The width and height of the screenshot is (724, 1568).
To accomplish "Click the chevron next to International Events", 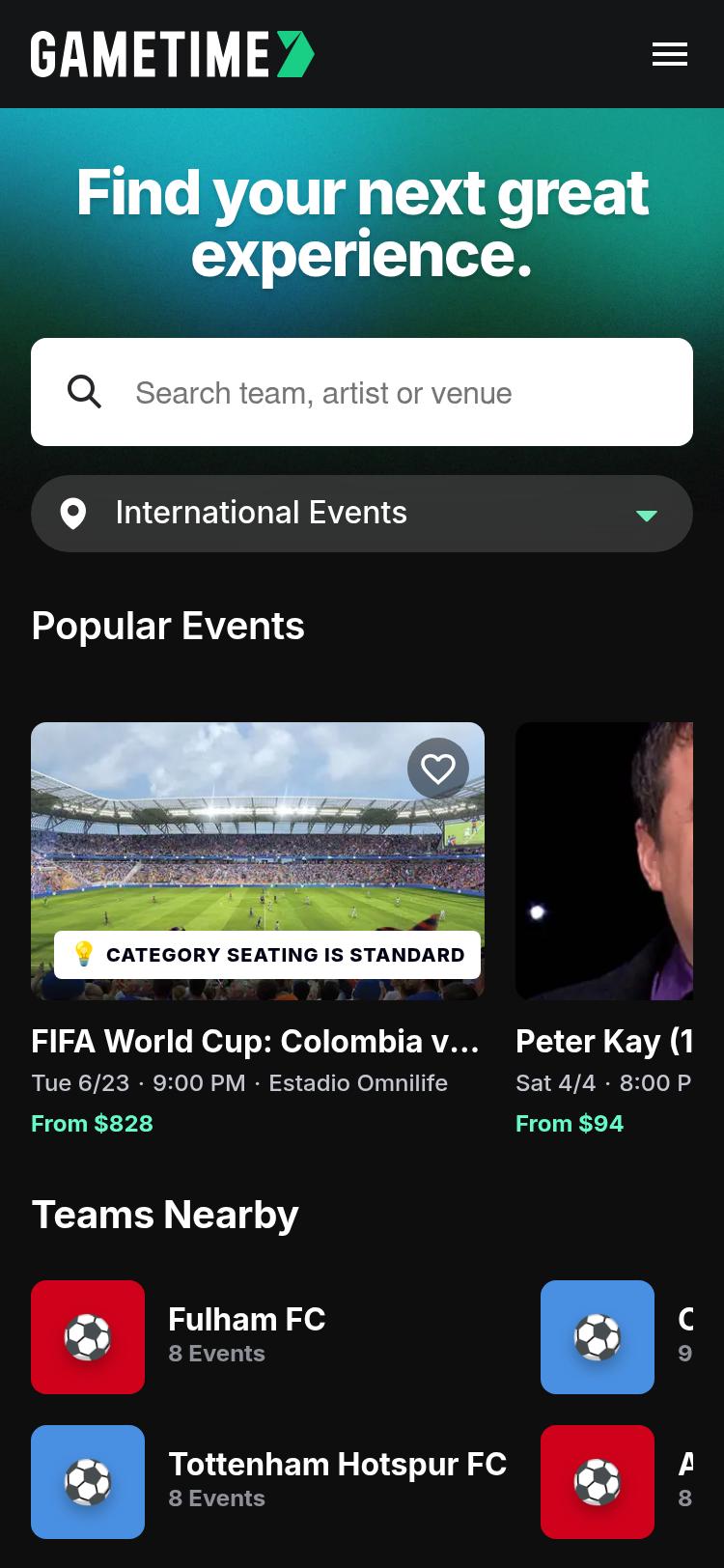I will (647, 516).
